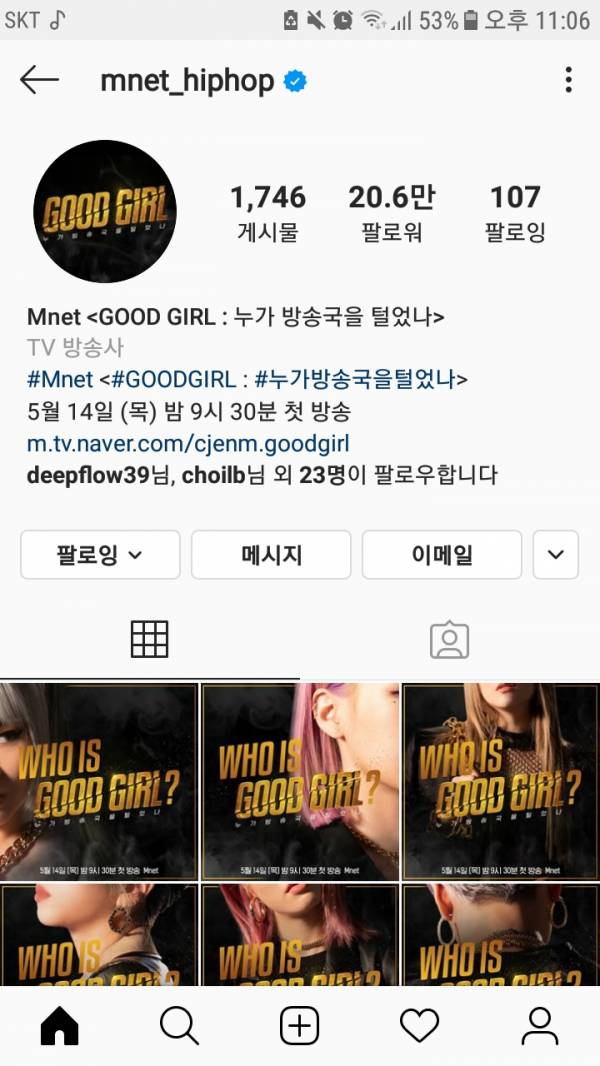Expand the 팔로잉 following options button
The image size is (600, 1066).
[x=100, y=555]
